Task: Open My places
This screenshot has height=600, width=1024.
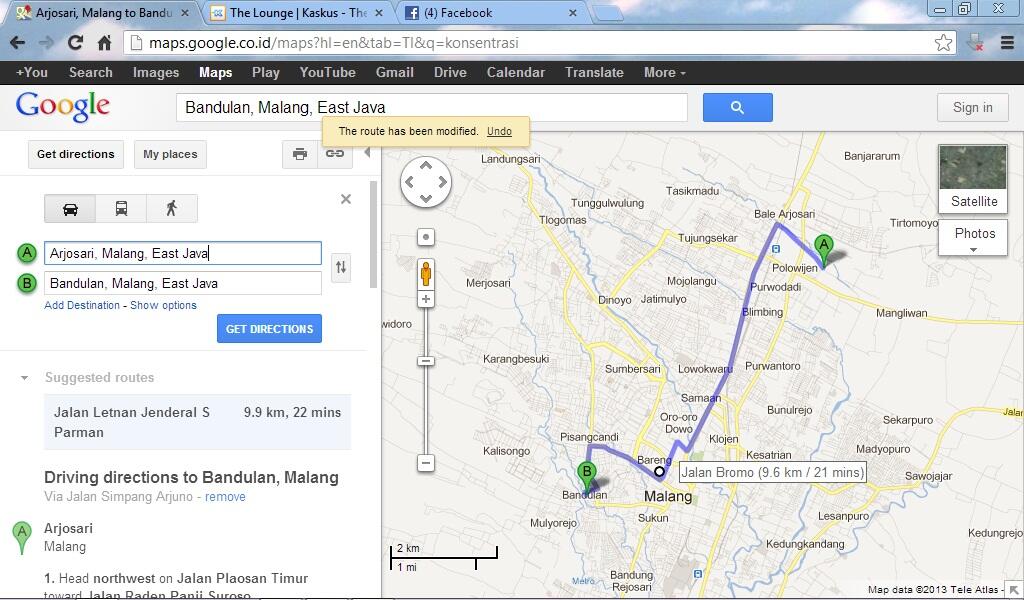Action: (x=170, y=154)
